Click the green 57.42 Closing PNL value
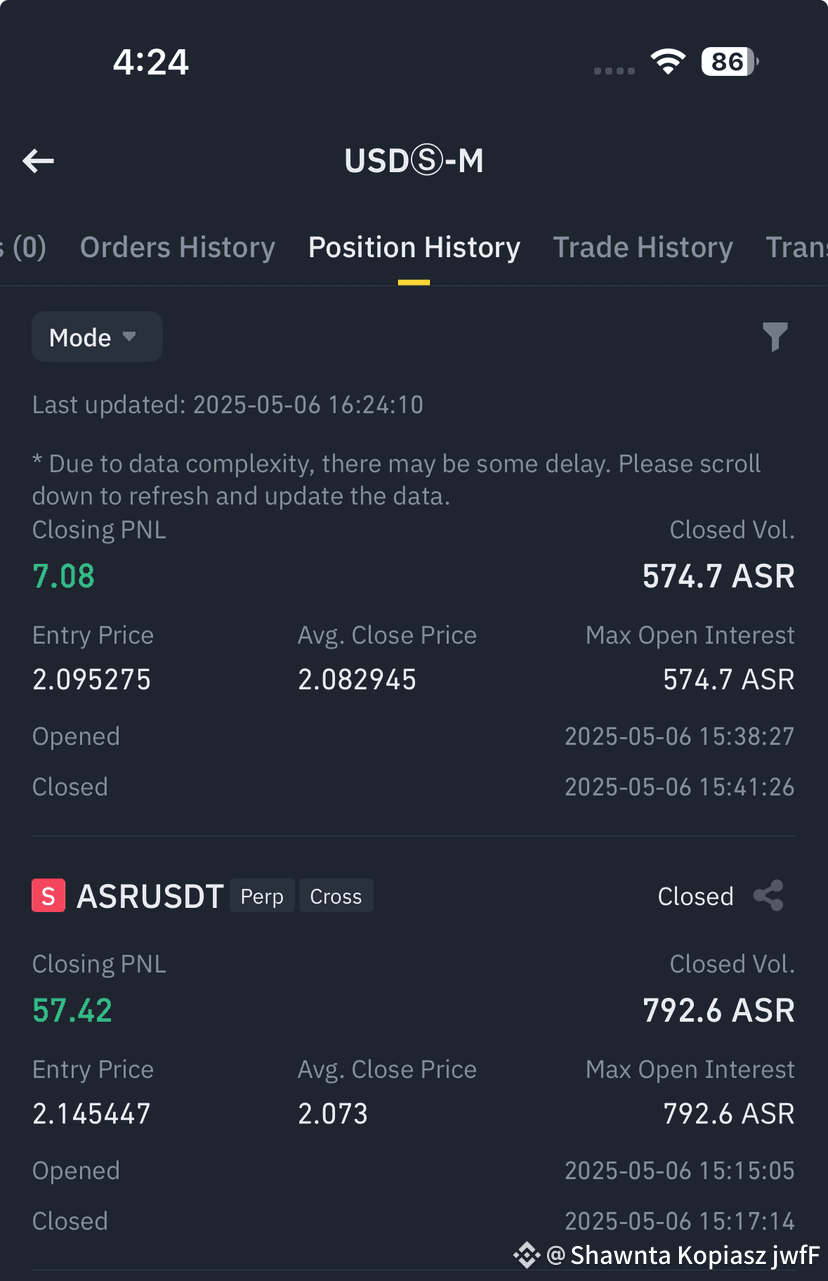This screenshot has width=828, height=1281. 71,1009
